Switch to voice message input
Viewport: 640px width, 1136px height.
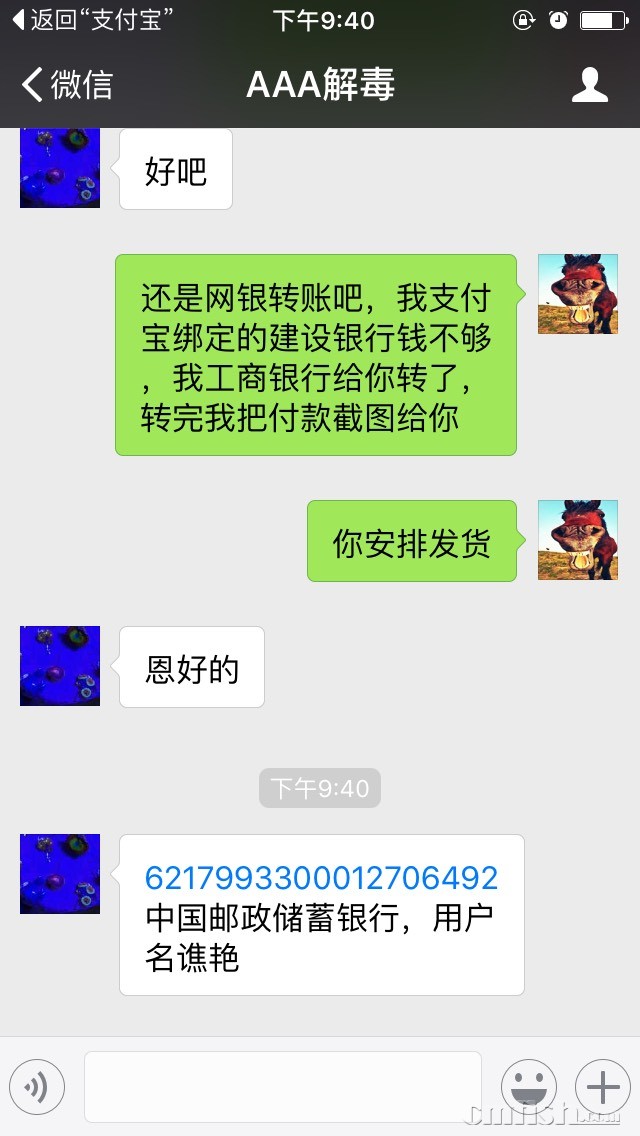37,1086
